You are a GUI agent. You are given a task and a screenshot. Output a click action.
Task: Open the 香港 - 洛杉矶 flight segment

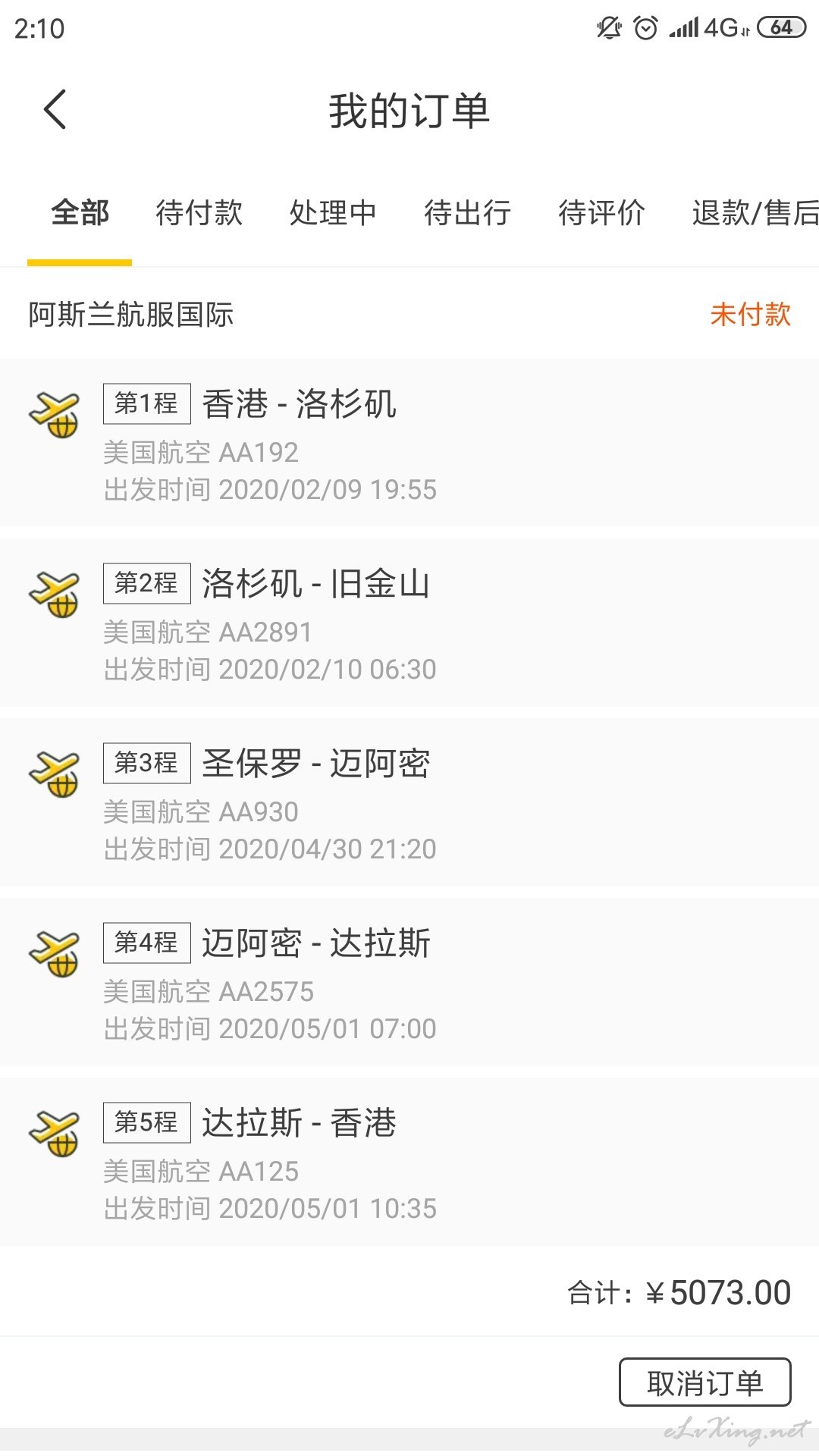click(x=409, y=443)
